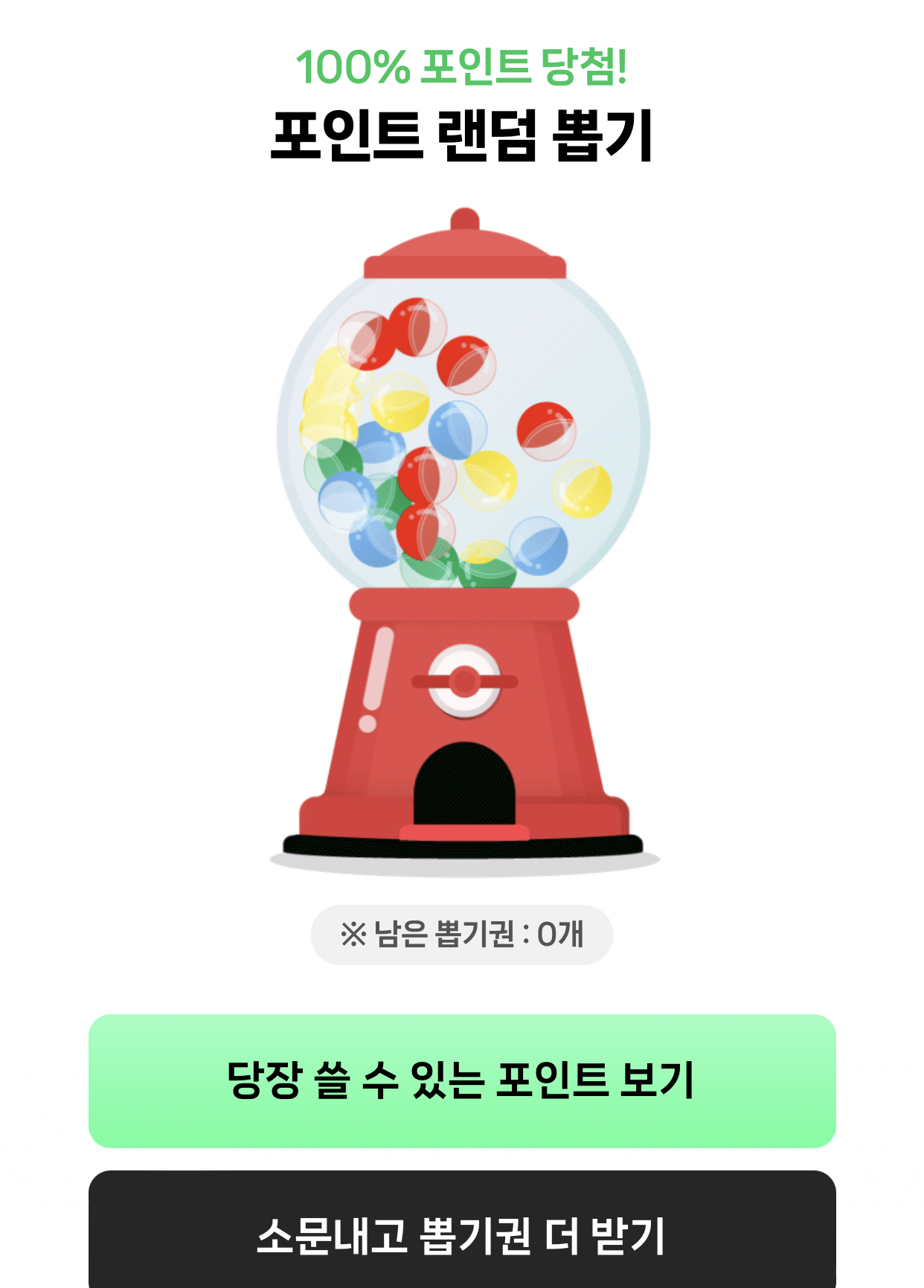Tap '당장 쓸 수 있는 포인트 보기' button
Image resolution: width=924 pixels, height=1288 pixels.
pos(462,1080)
